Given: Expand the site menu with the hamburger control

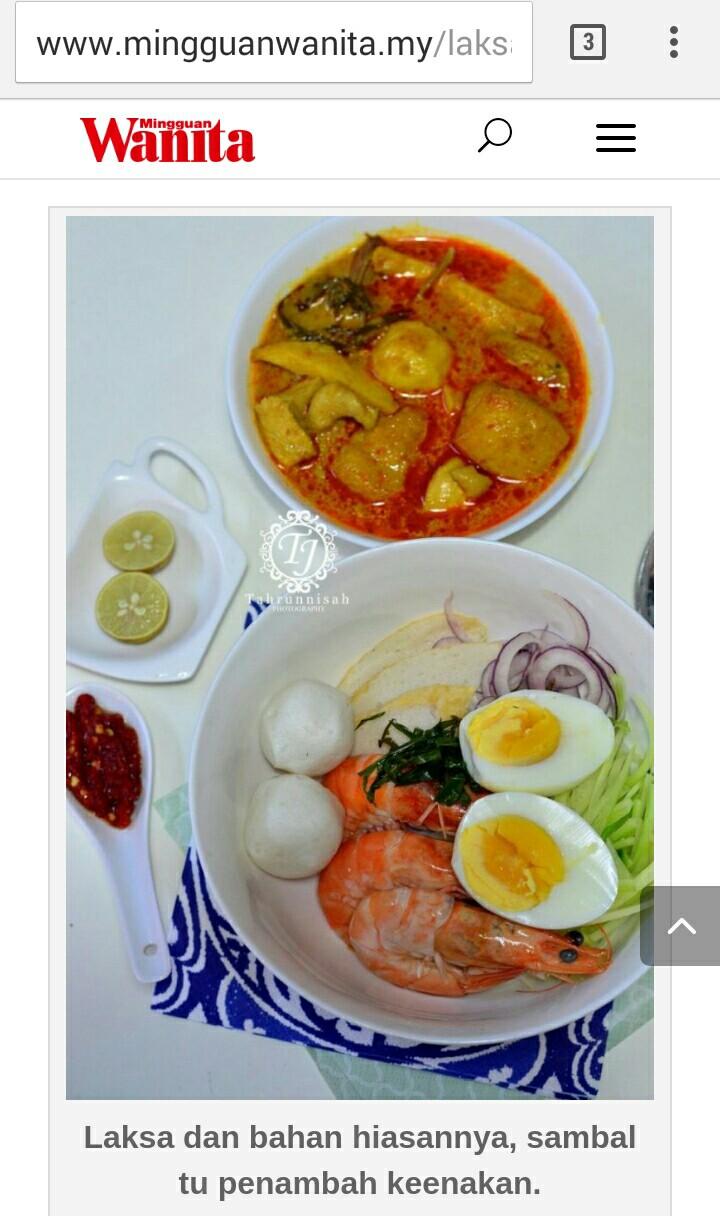Looking at the screenshot, I should point(615,138).
